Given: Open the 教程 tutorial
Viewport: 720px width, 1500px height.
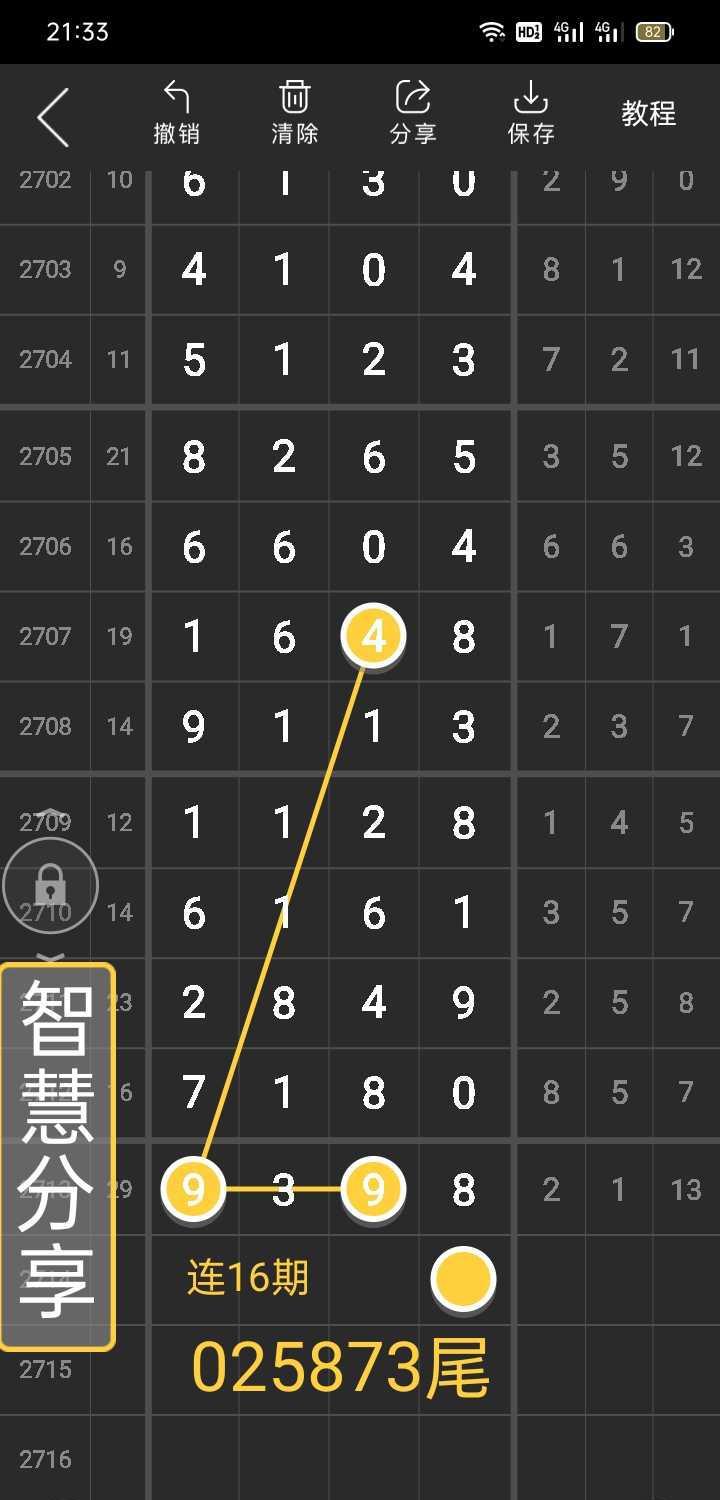Looking at the screenshot, I should click(x=648, y=114).
